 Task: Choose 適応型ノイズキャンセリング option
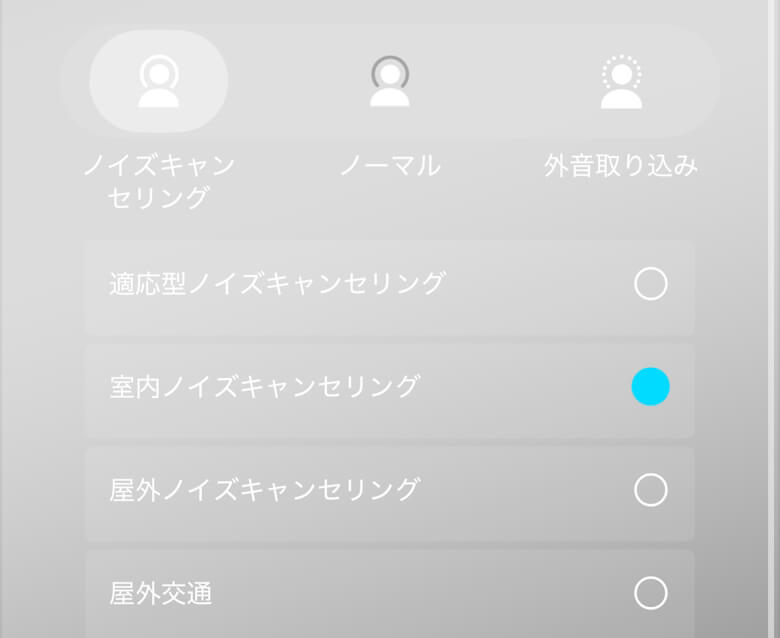tap(650, 285)
